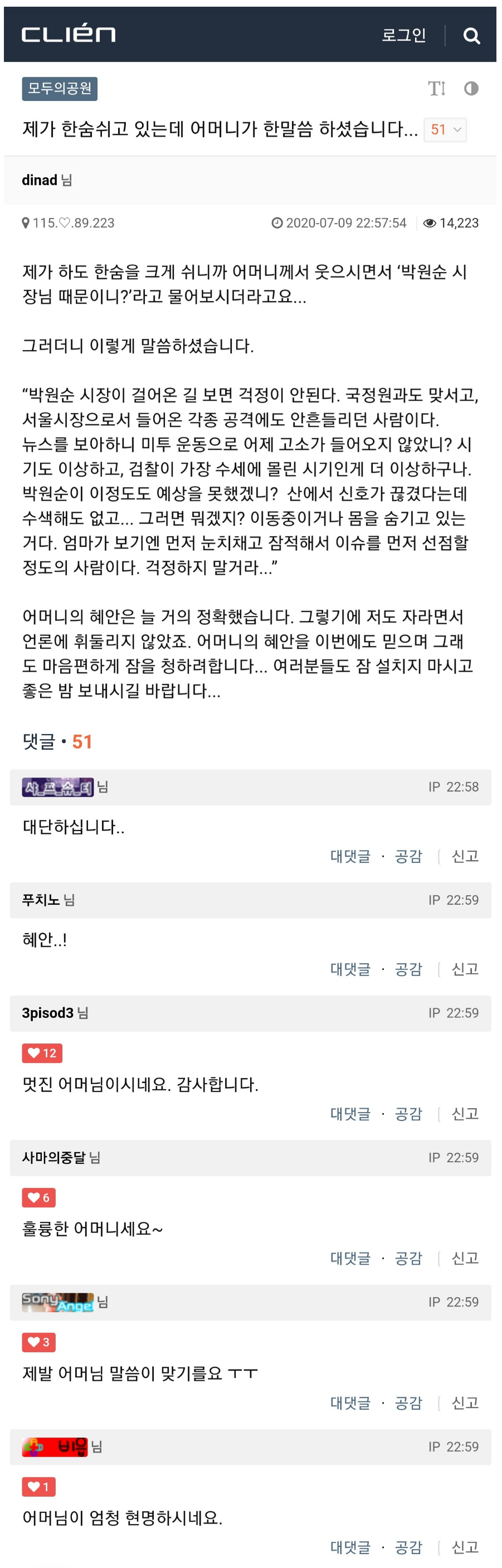
Task: Open the search icon in header
Action: (471, 36)
